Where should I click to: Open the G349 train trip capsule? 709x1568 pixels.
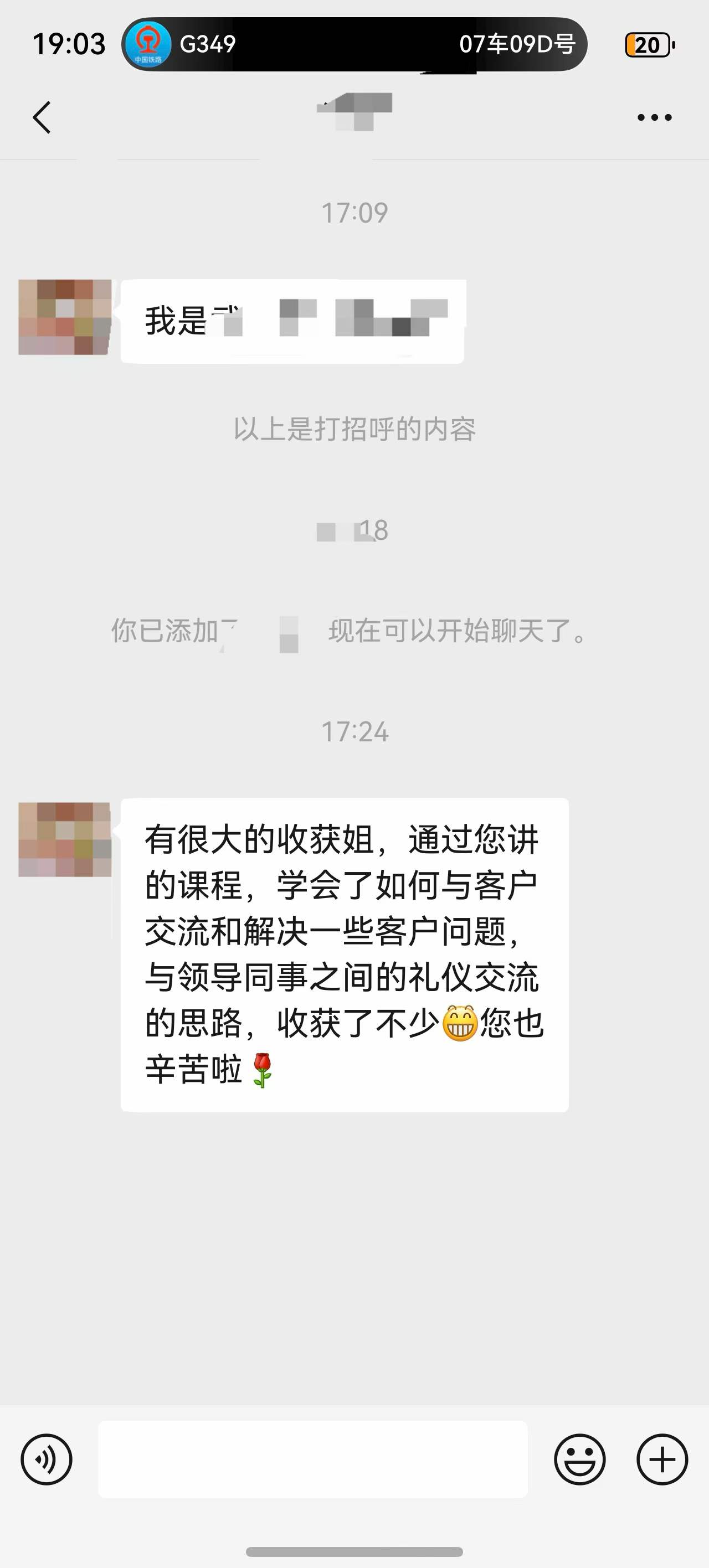click(354, 44)
